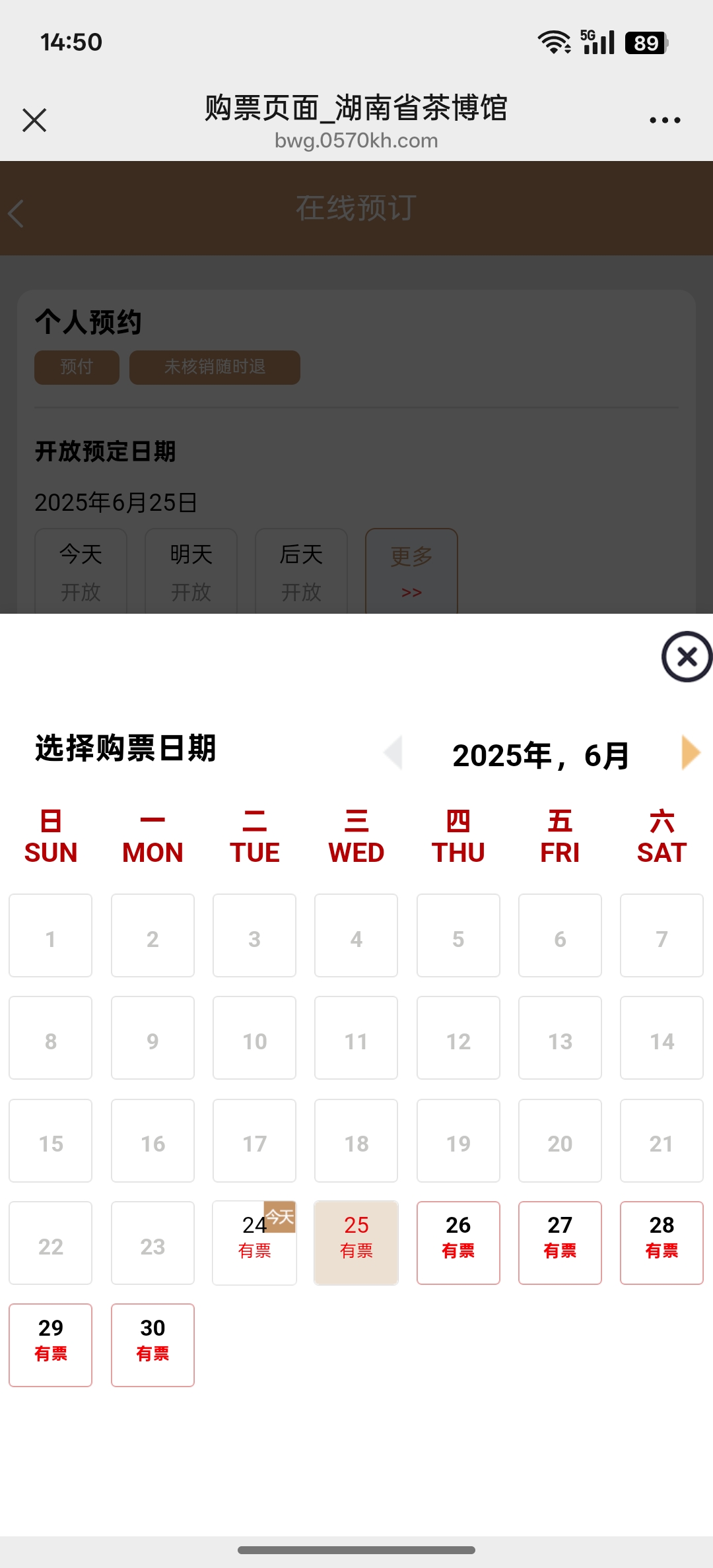Image resolution: width=713 pixels, height=1568 pixels.
Task: Click the Wi-Fi status icon
Action: click(555, 42)
